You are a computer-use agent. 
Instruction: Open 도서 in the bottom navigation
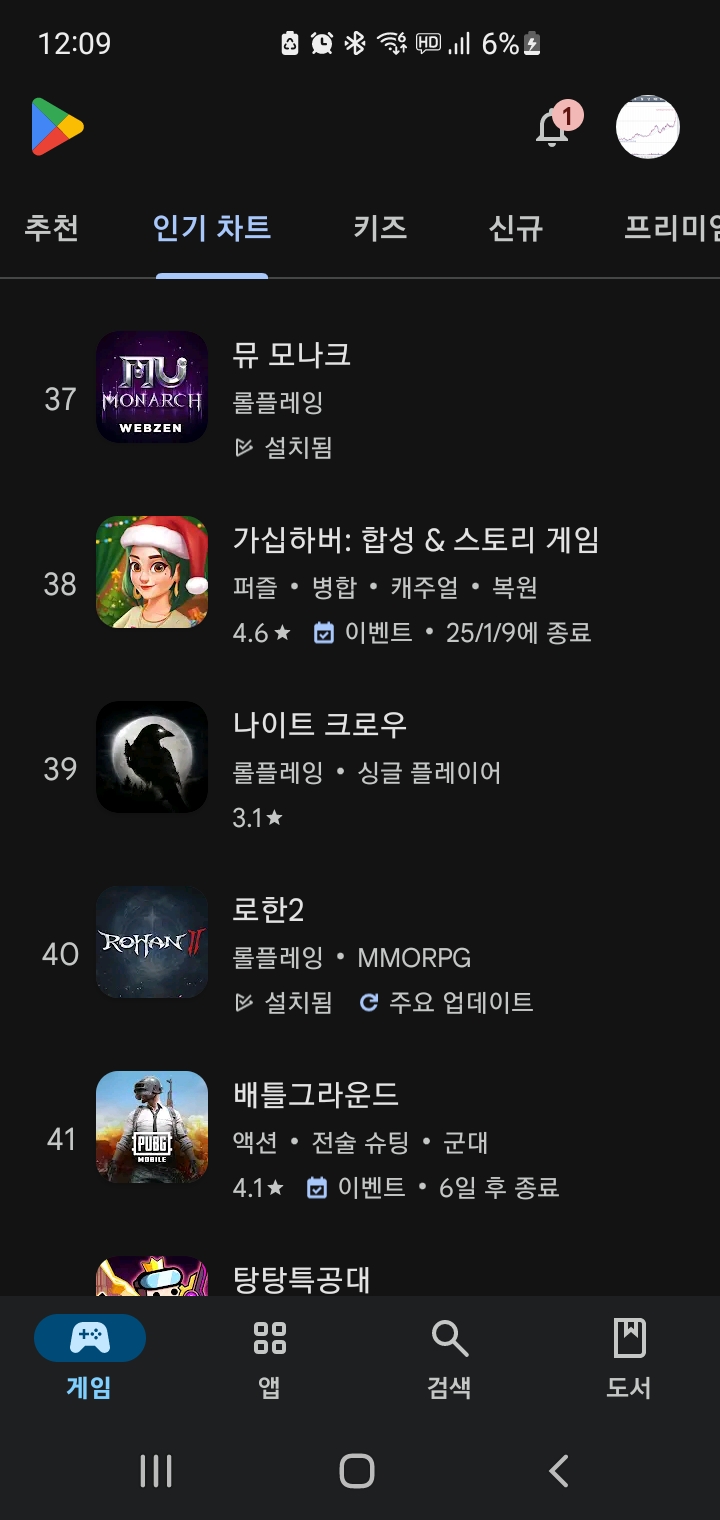[629, 1357]
